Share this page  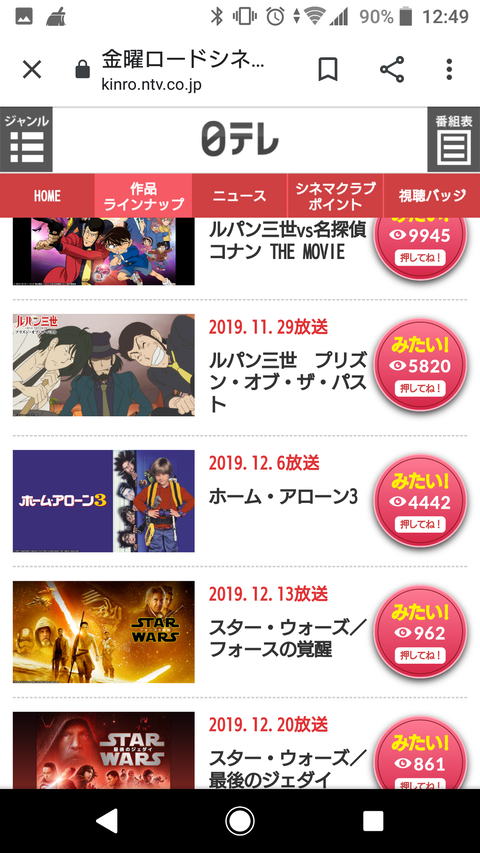pos(392,70)
